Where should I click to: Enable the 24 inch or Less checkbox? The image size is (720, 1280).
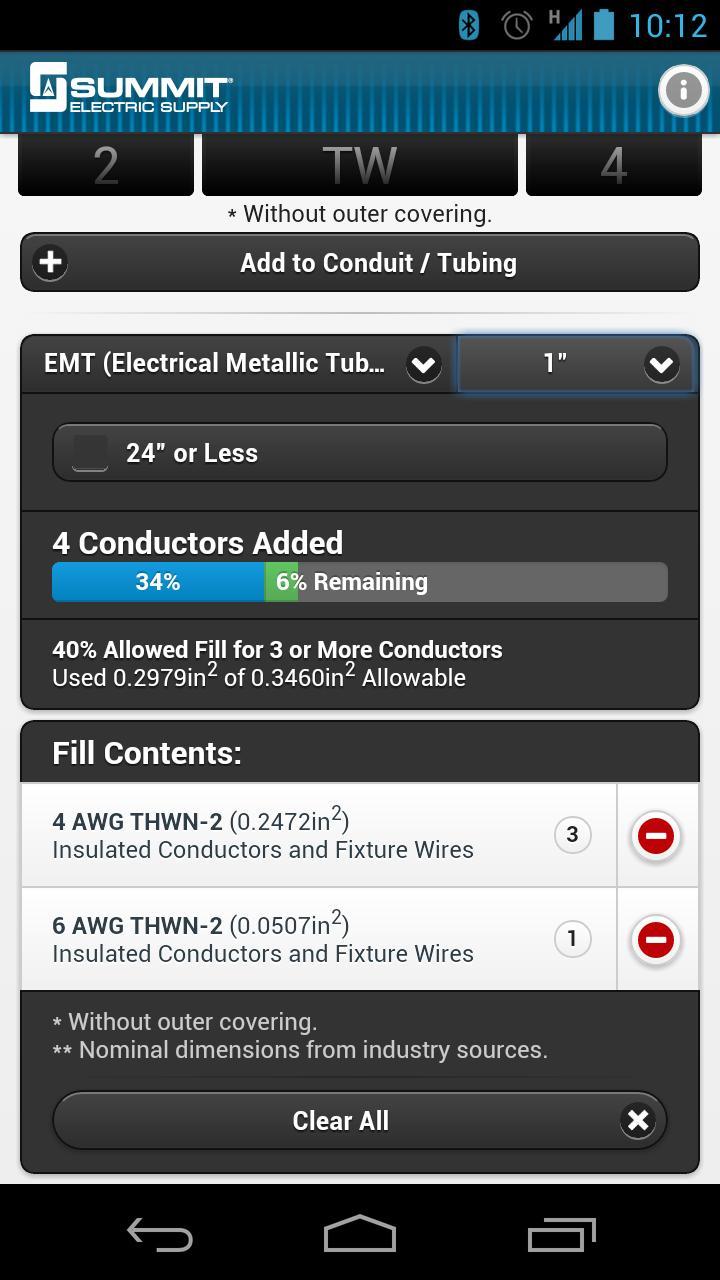pos(89,451)
